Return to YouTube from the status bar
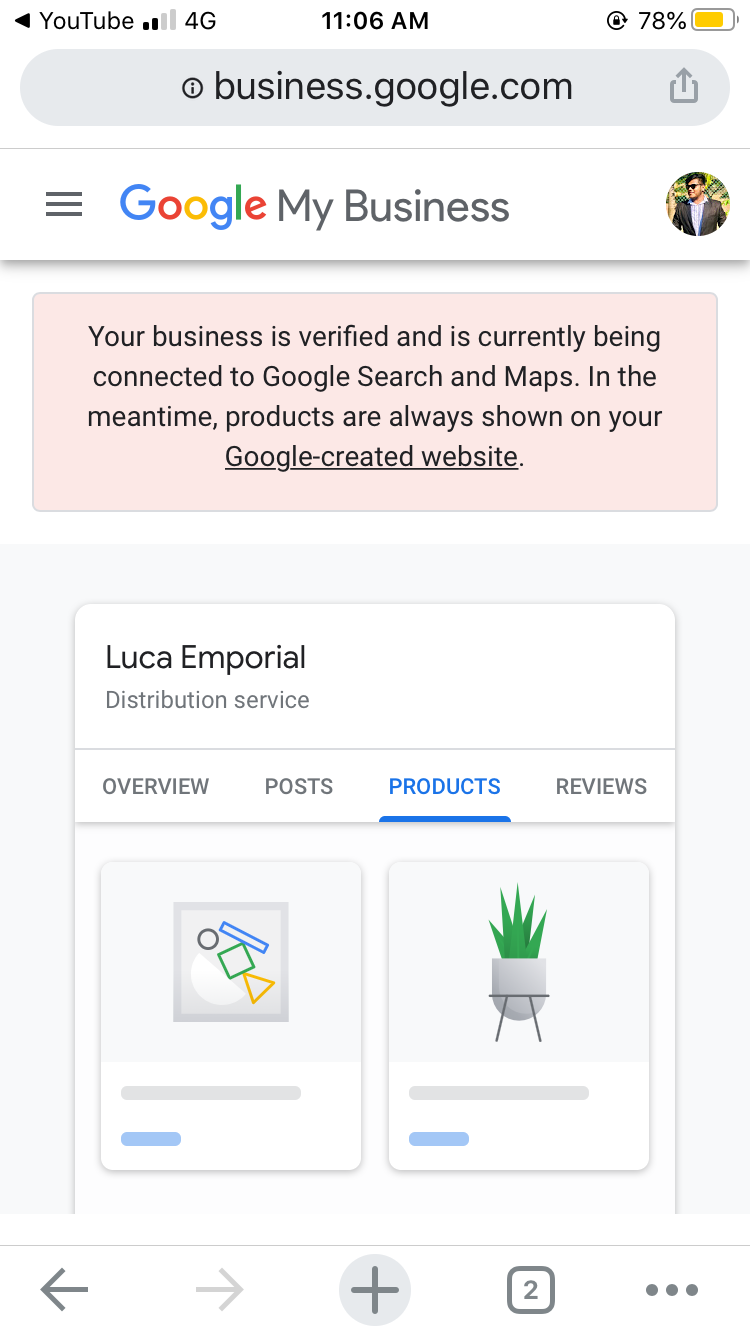The width and height of the screenshot is (750, 1334). pos(74,21)
